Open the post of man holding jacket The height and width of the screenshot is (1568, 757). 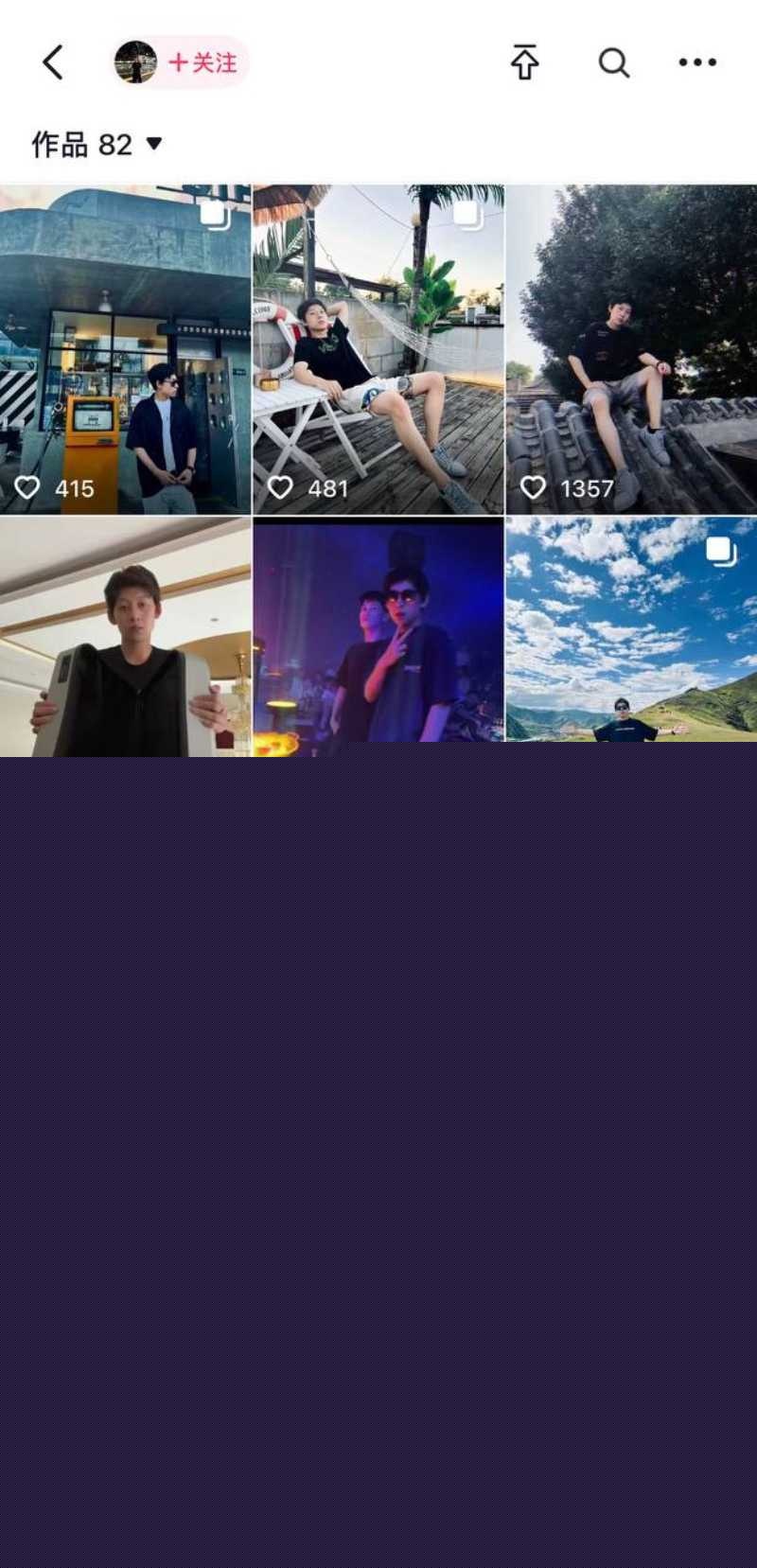pos(125,636)
